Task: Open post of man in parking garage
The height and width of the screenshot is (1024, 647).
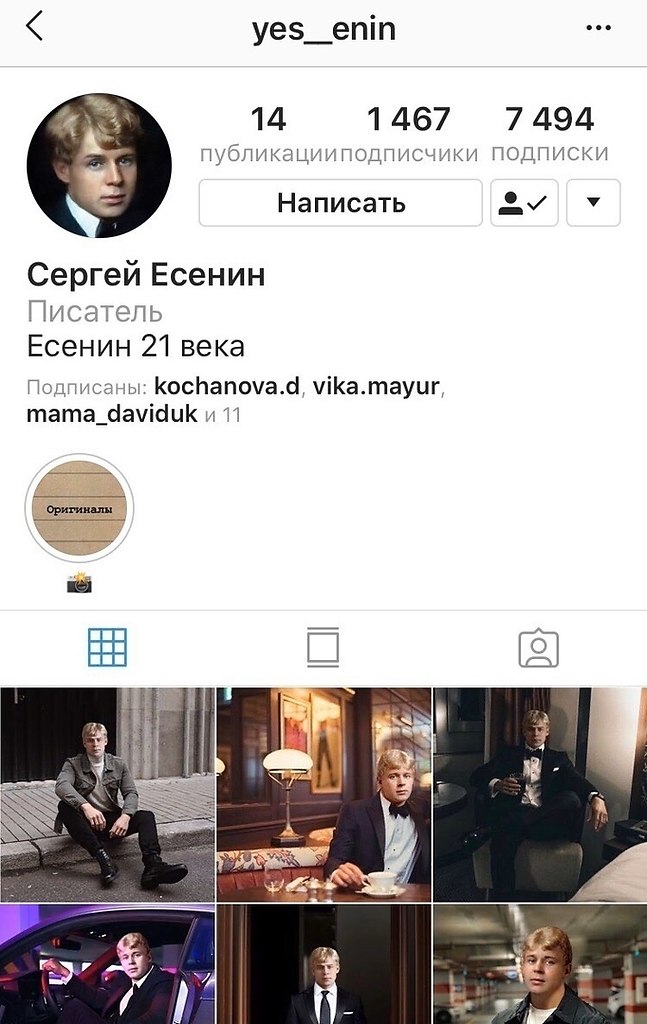Action: (540, 964)
